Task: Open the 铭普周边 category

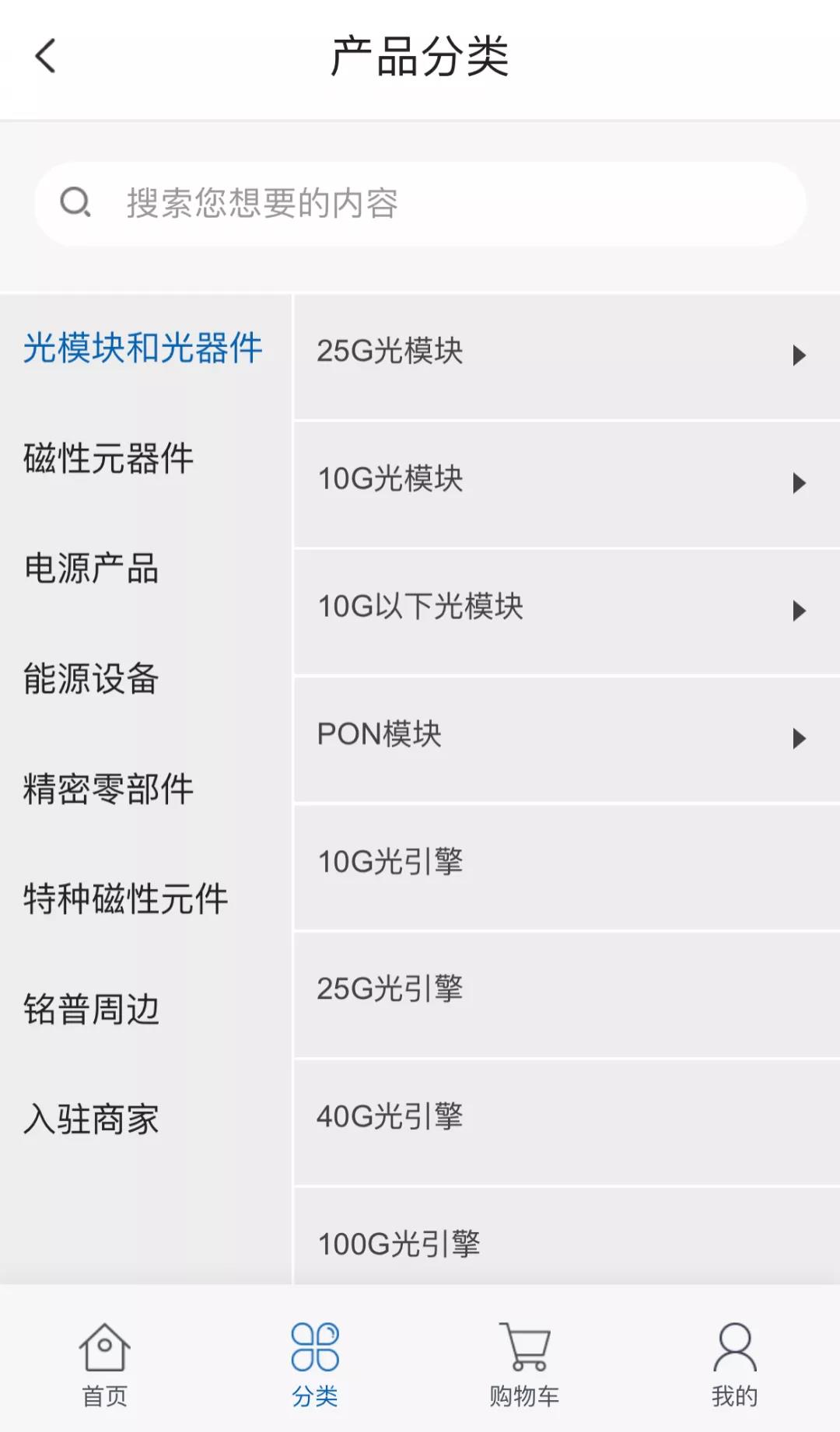Action: pyautogui.click(x=92, y=1010)
